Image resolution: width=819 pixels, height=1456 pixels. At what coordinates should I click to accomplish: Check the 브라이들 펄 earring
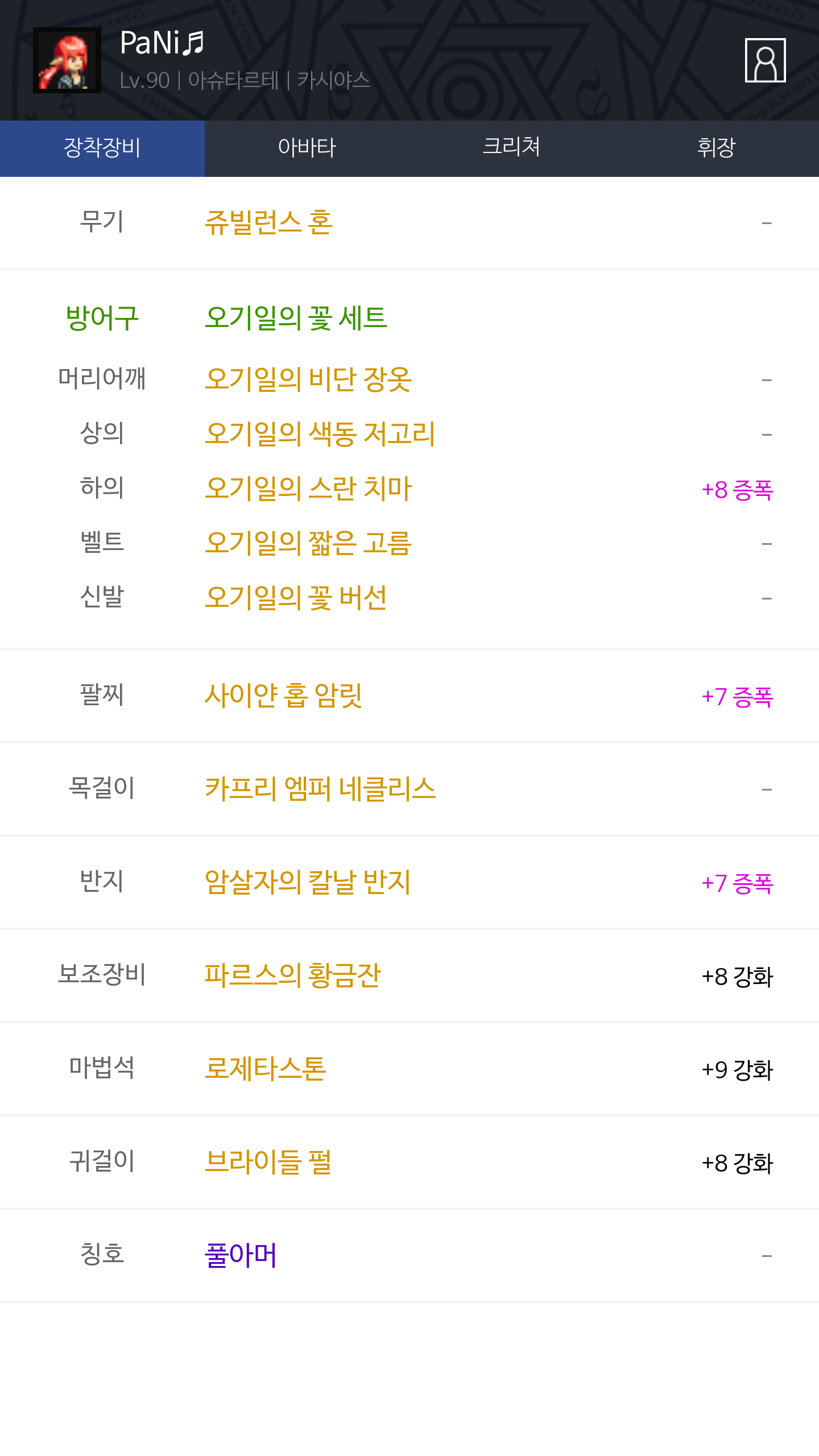click(x=268, y=1162)
